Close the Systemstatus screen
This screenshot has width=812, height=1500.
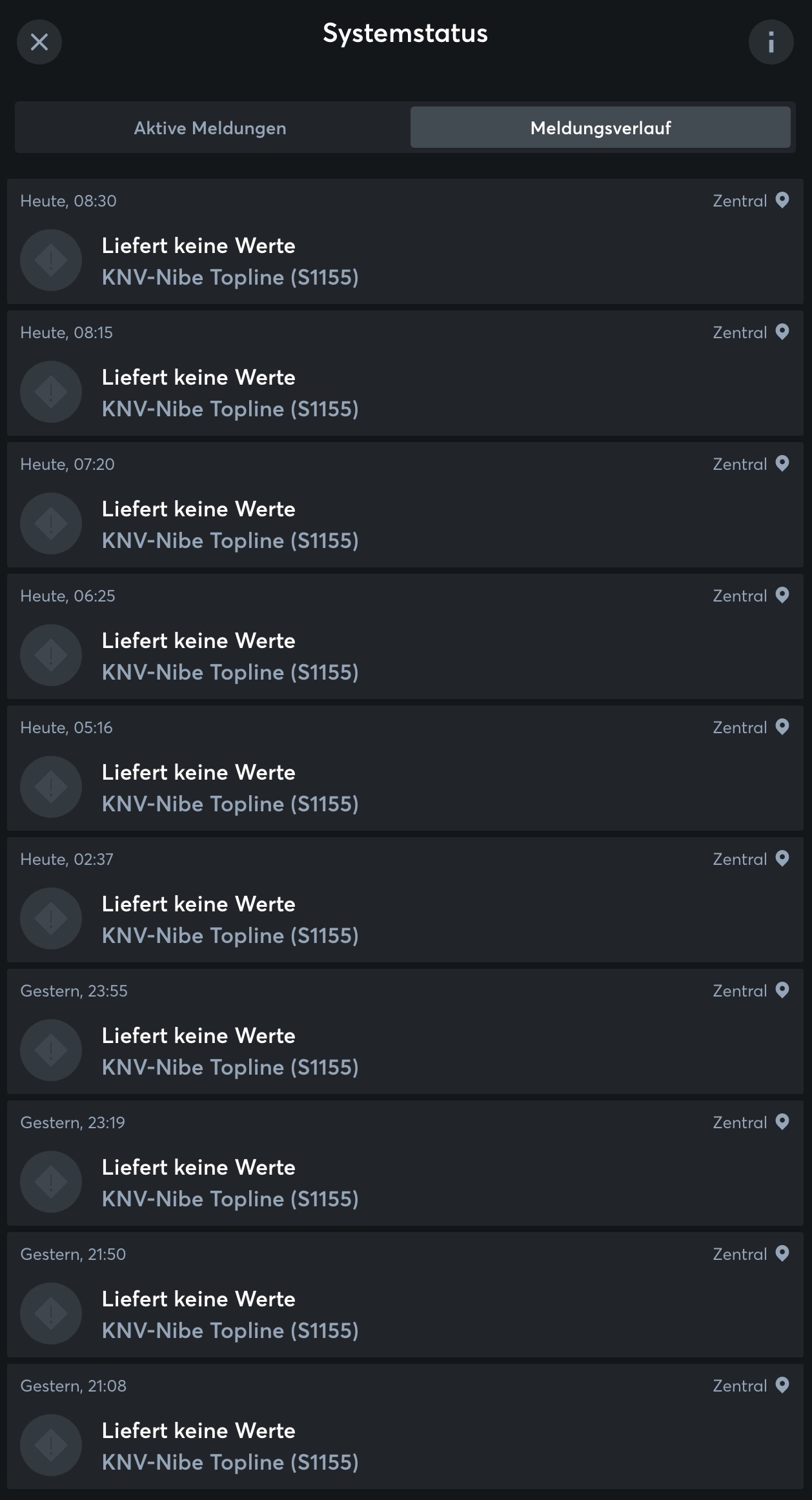click(x=39, y=43)
